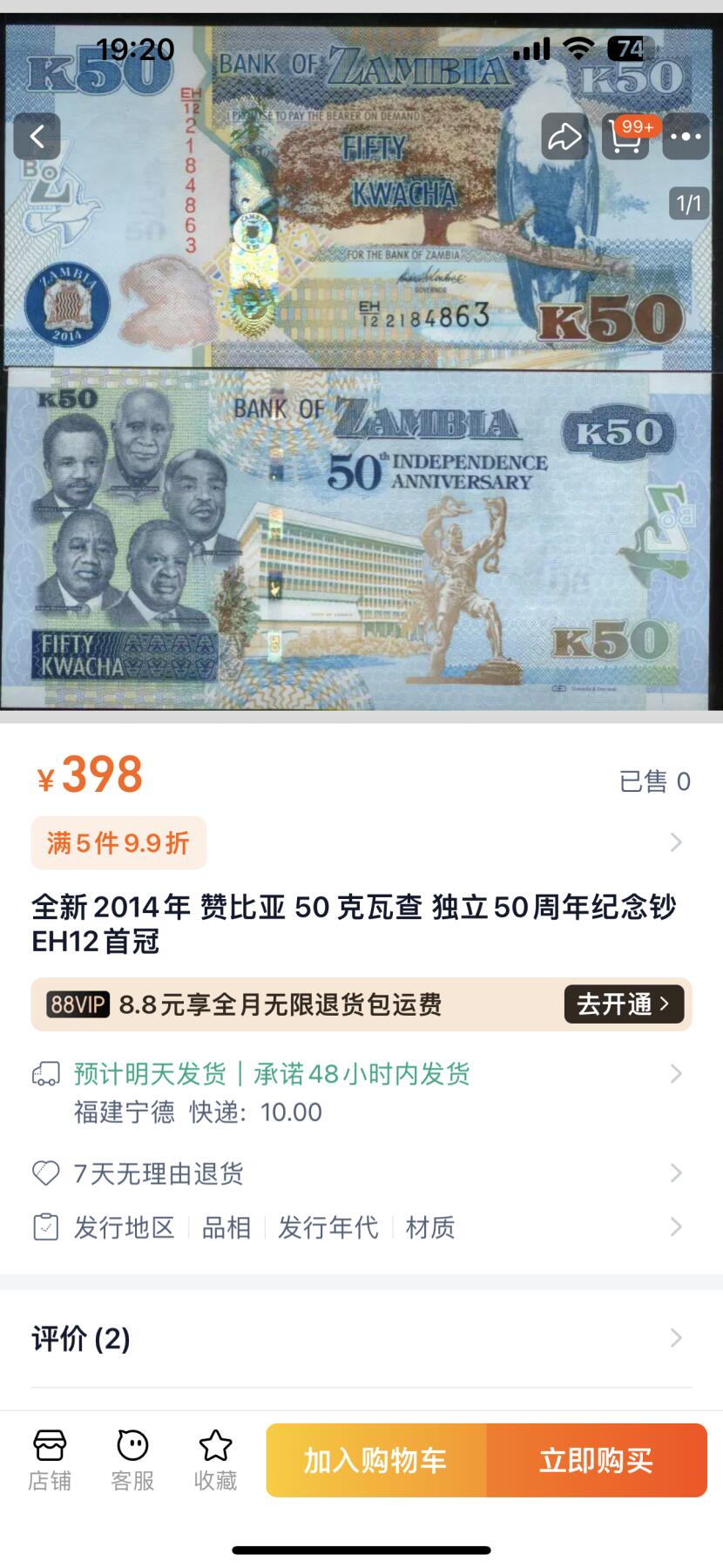Contact 客服 customer service
The width and height of the screenshot is (723, 1568).
(132, 1460)
